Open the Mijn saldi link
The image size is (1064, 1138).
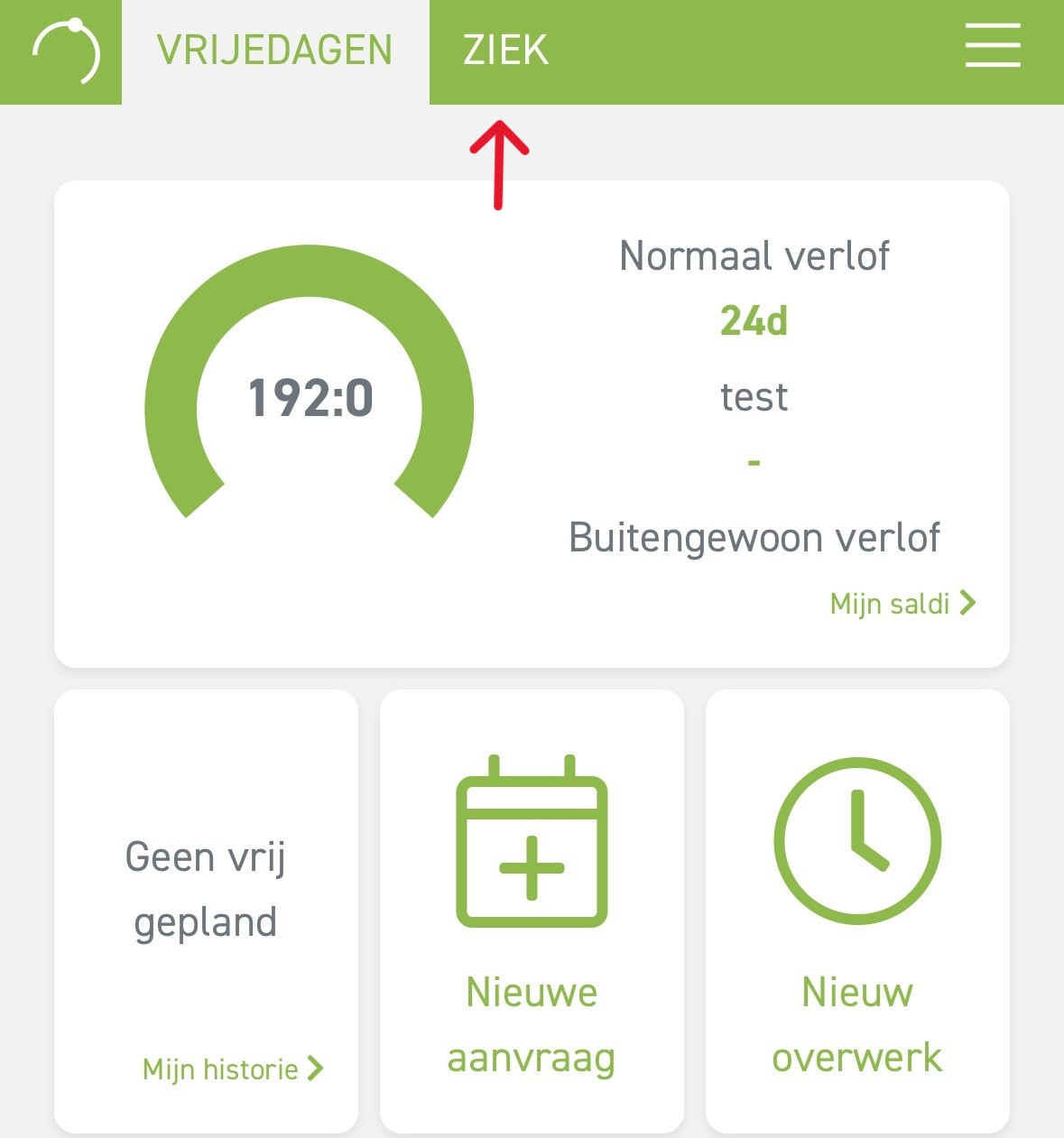pyautogui.click(x=902, y=603)
